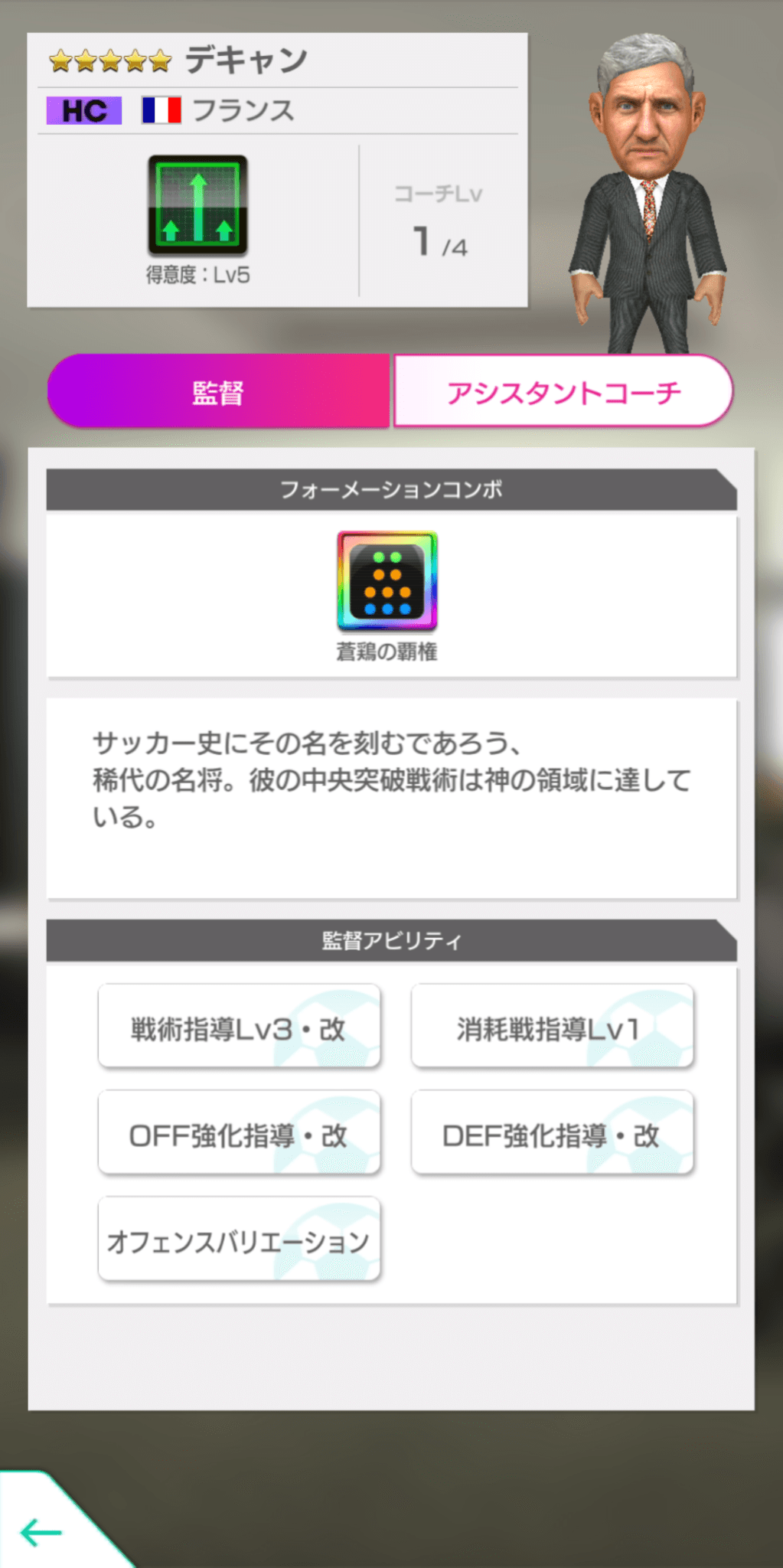The image size is (783, 1568).
Task: Tap the five-star rating icons
Action: point(109,60)
